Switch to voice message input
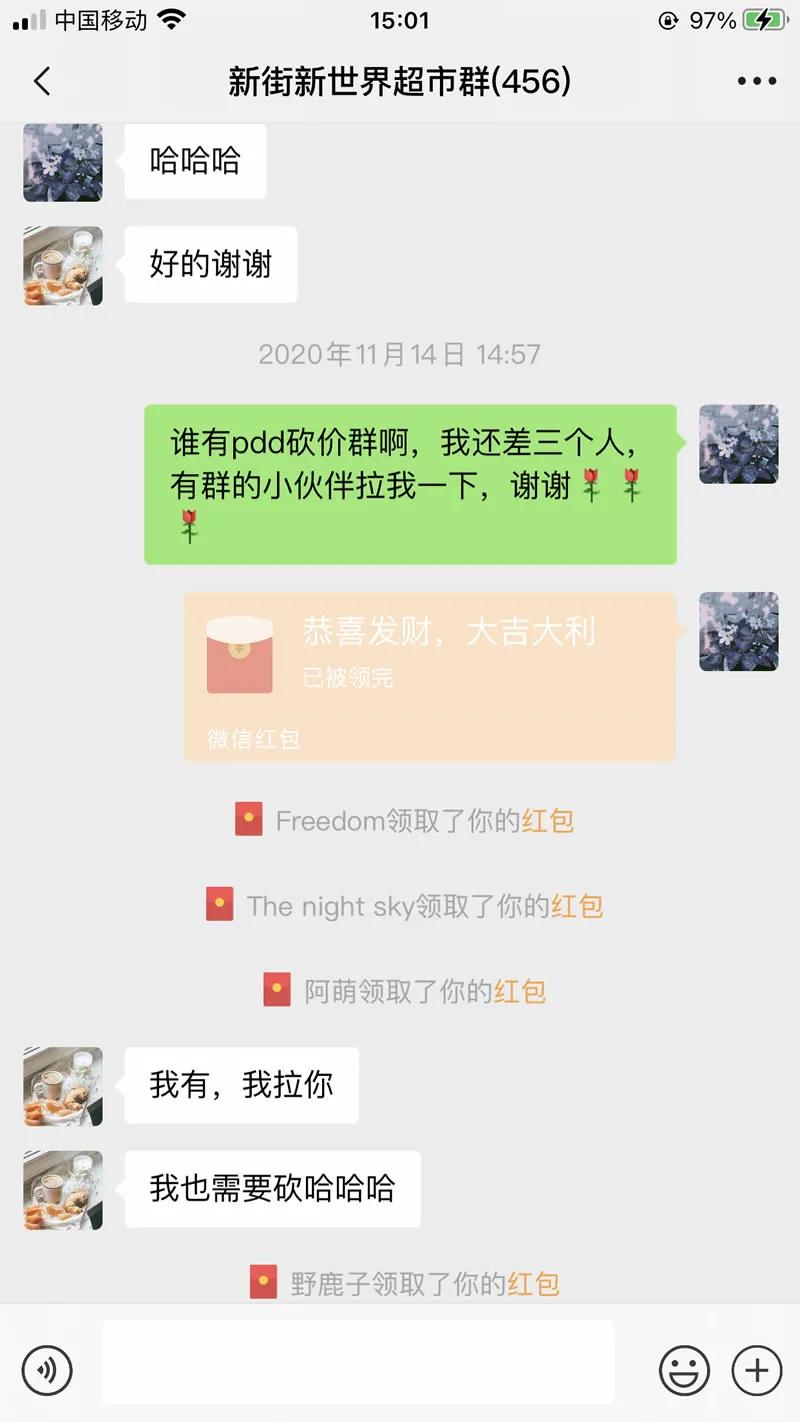 47,1369
